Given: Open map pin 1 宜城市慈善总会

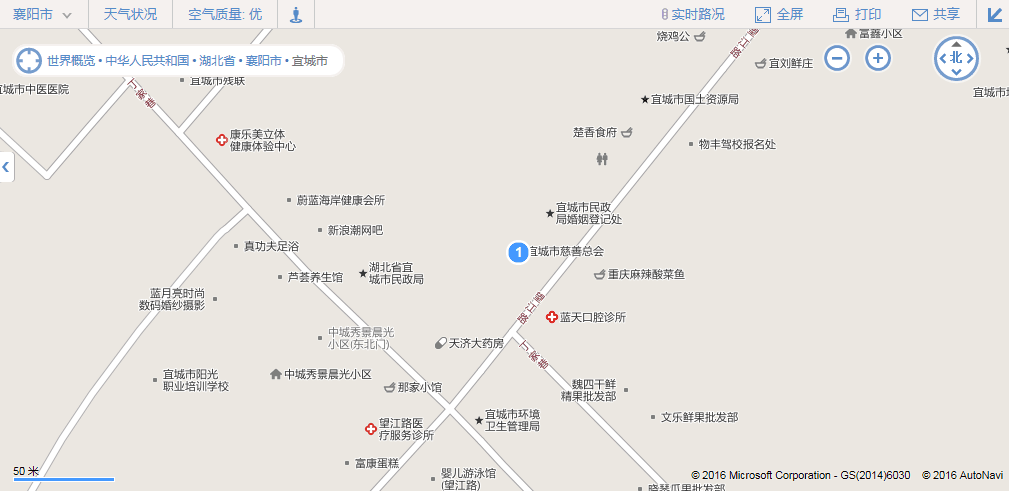Looking at the screenshot, I should [518, 252].
